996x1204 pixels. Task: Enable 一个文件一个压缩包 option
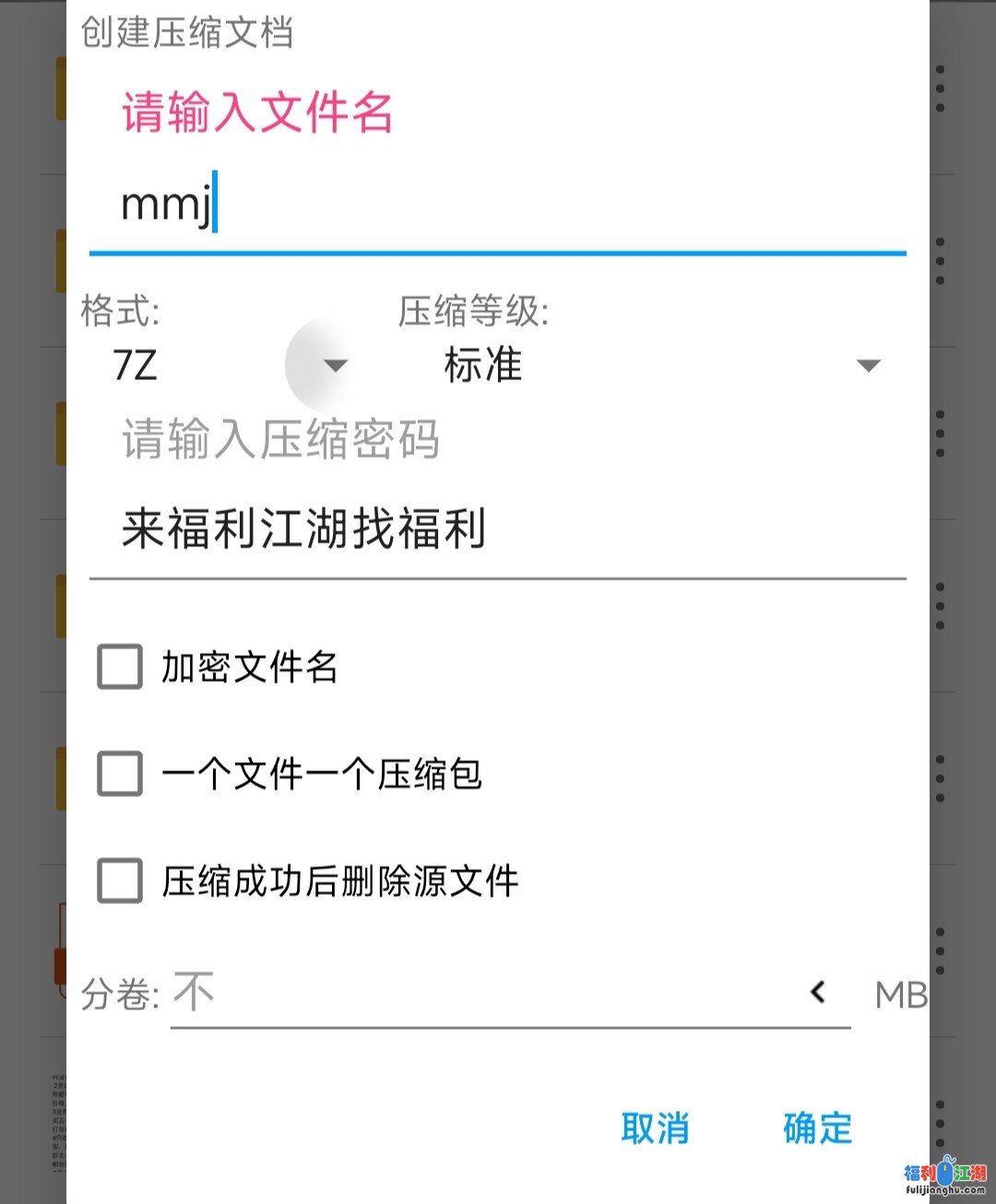click(x=120, y=774)
